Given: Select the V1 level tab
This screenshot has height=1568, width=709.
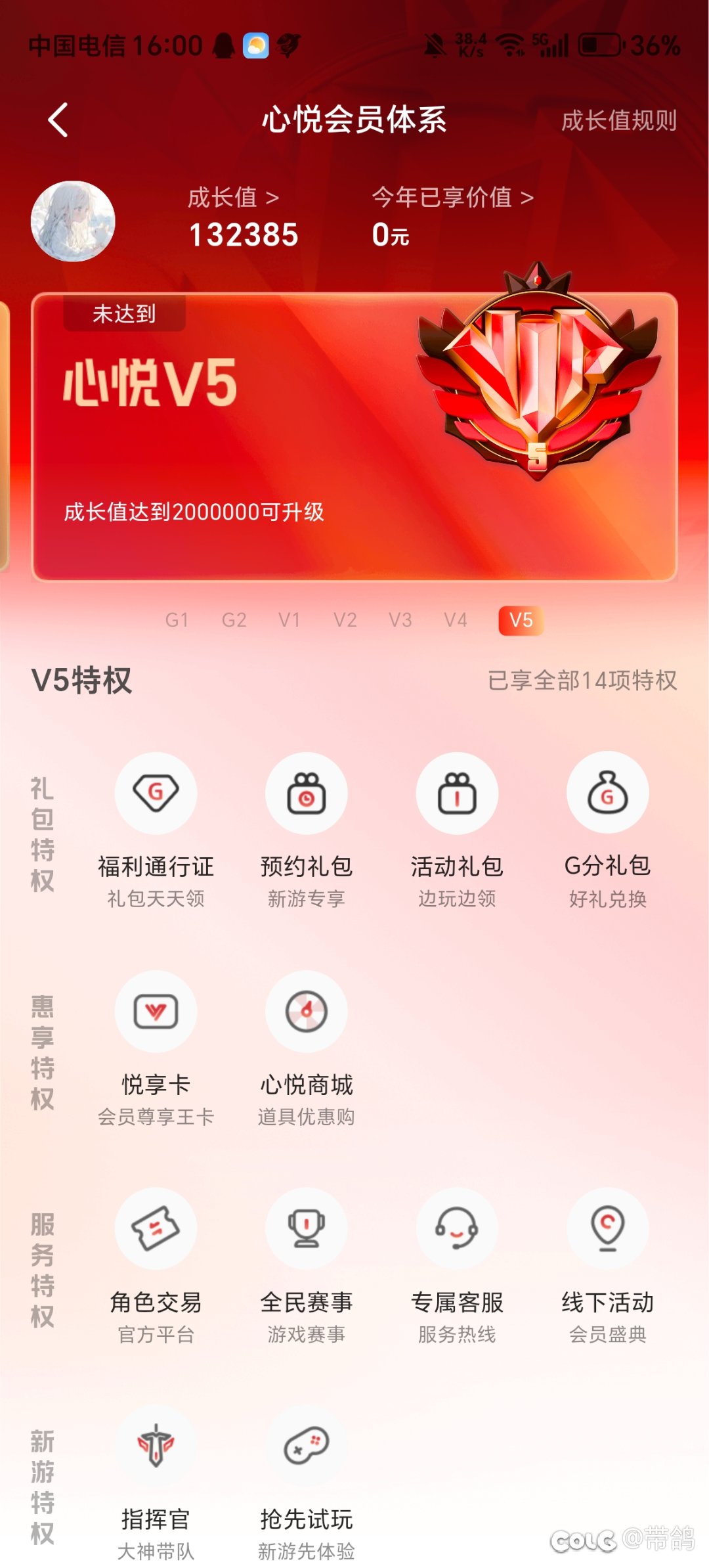Looking at the screenshot, I should 289,620.
